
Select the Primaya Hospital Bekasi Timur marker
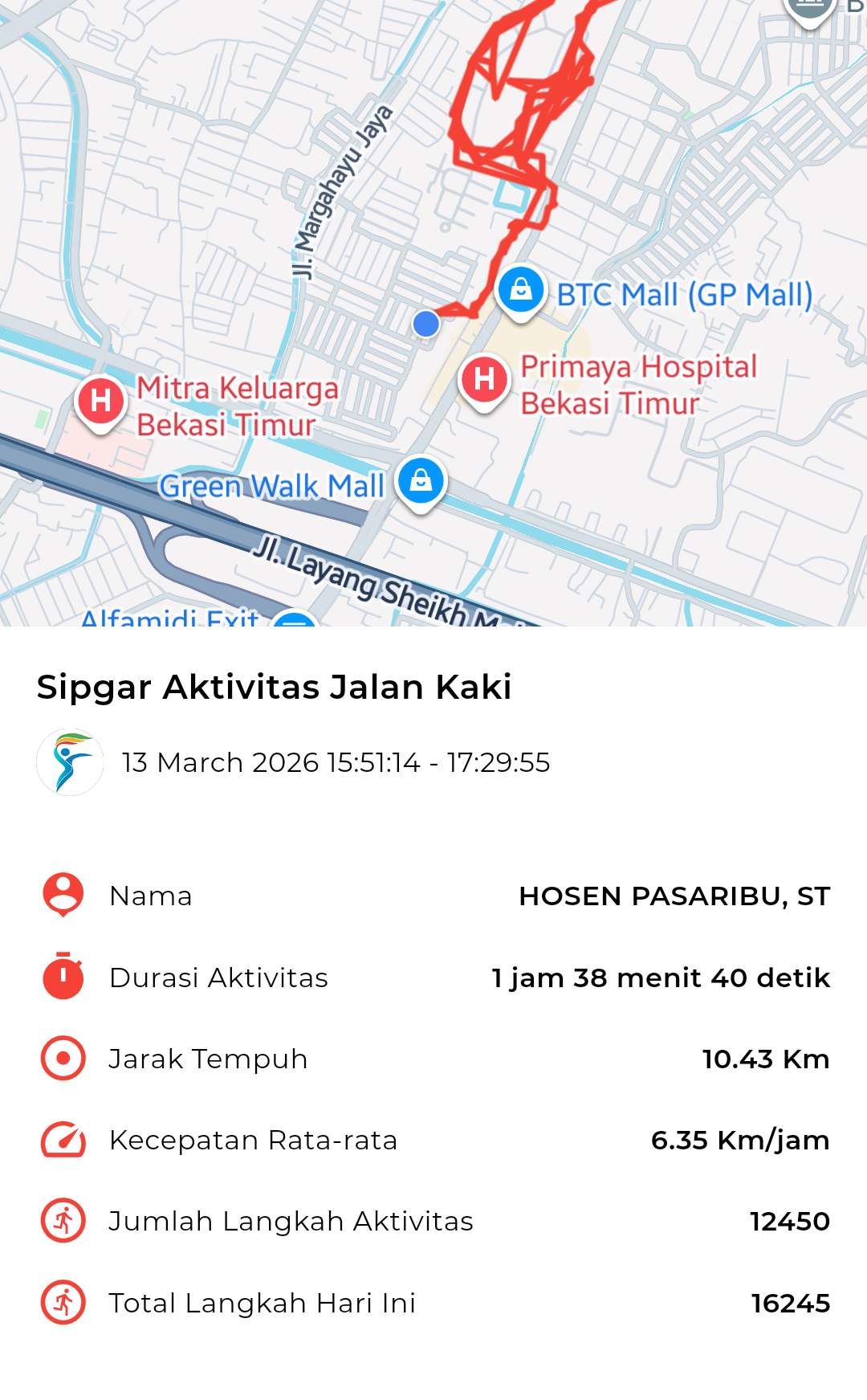click(484, 379)
